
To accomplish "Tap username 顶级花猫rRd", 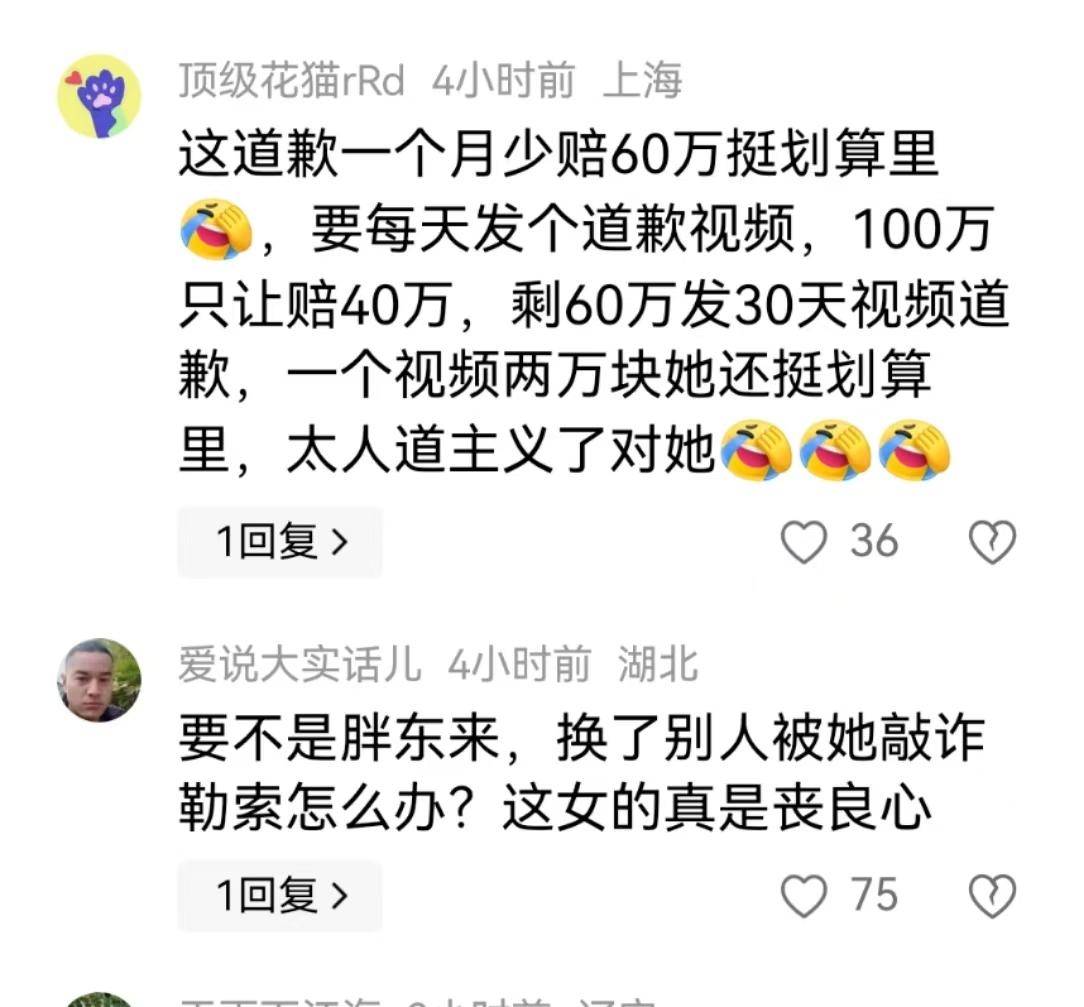I will (x=291, y=81).
